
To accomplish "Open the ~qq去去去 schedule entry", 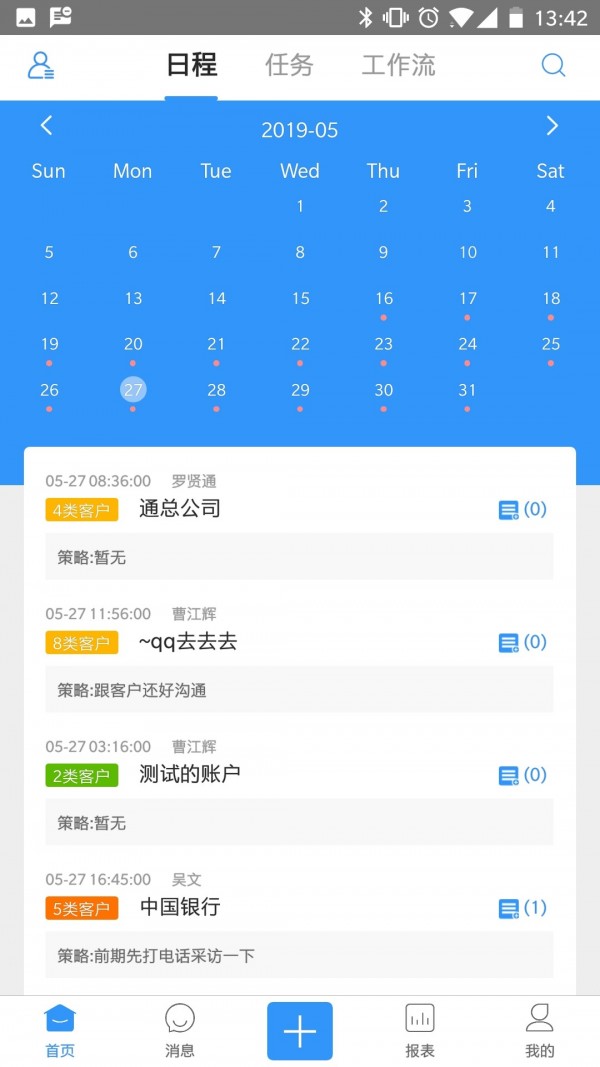I will [188, 642].
